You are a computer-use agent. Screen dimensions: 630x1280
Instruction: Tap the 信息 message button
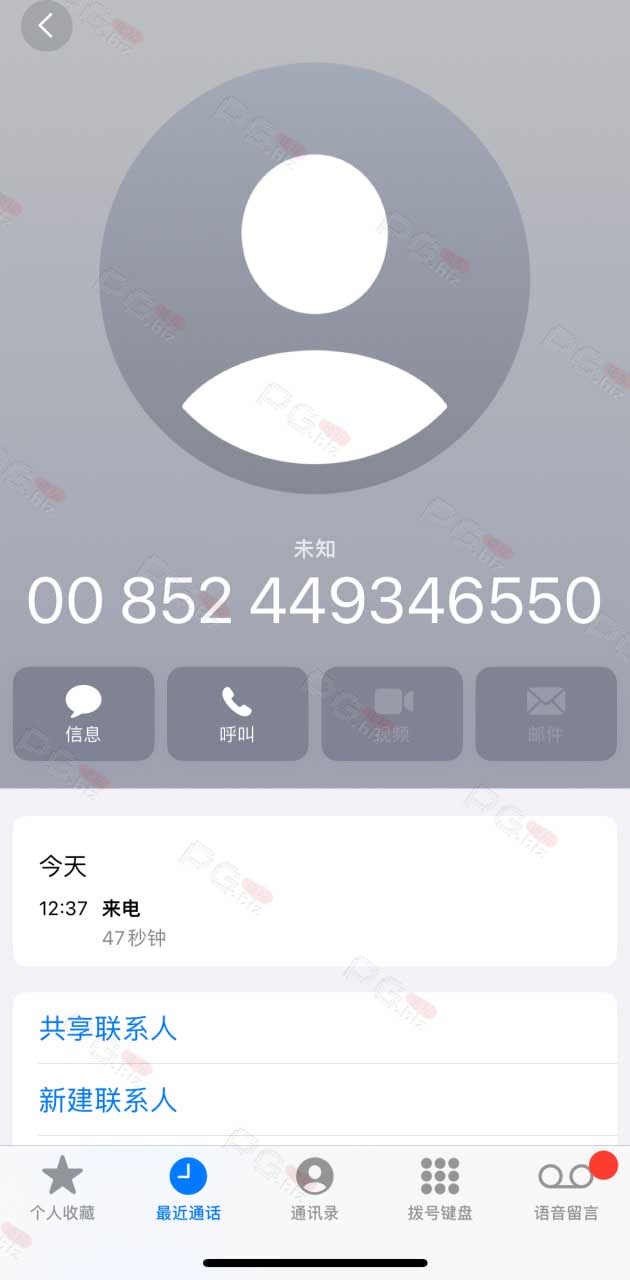pos(84,714)
